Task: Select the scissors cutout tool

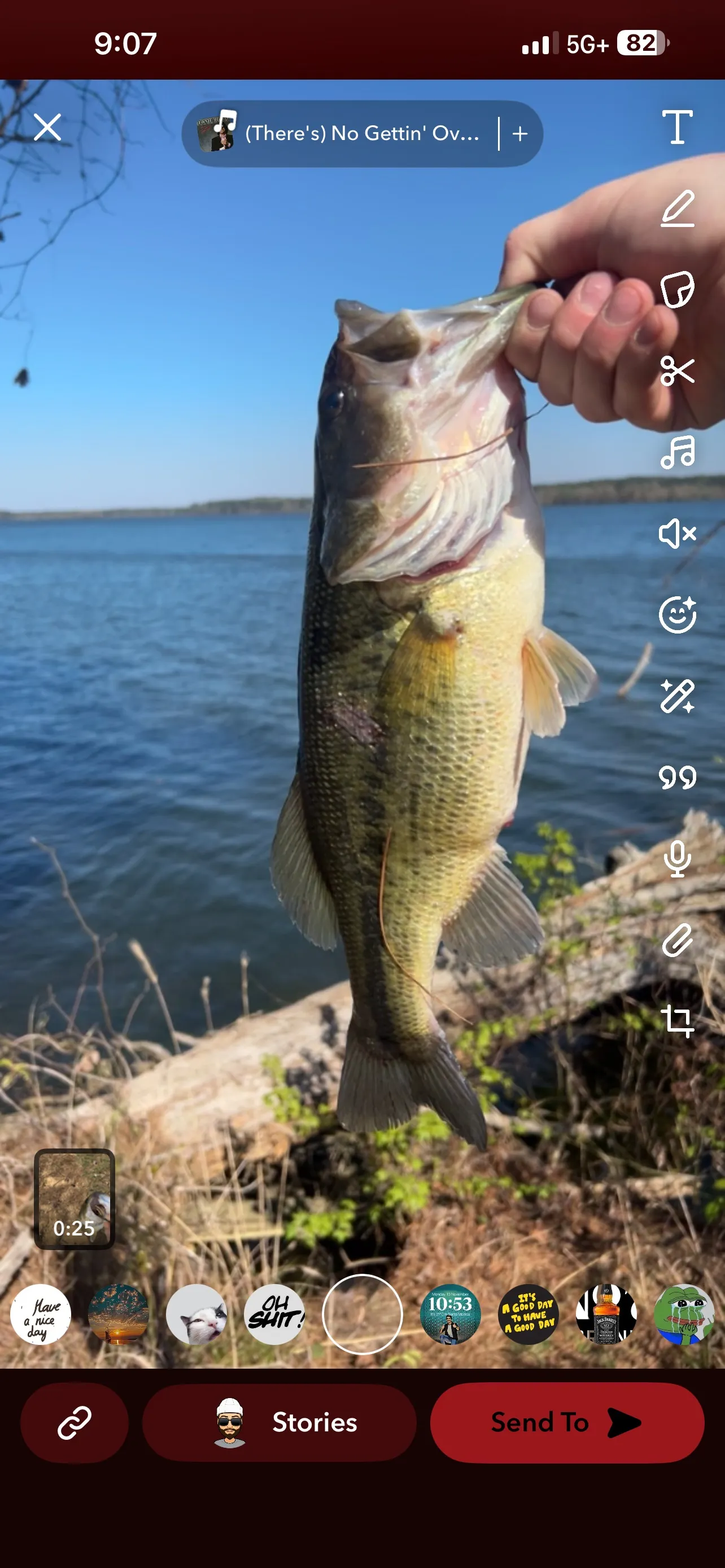Action: pos(677,371)
